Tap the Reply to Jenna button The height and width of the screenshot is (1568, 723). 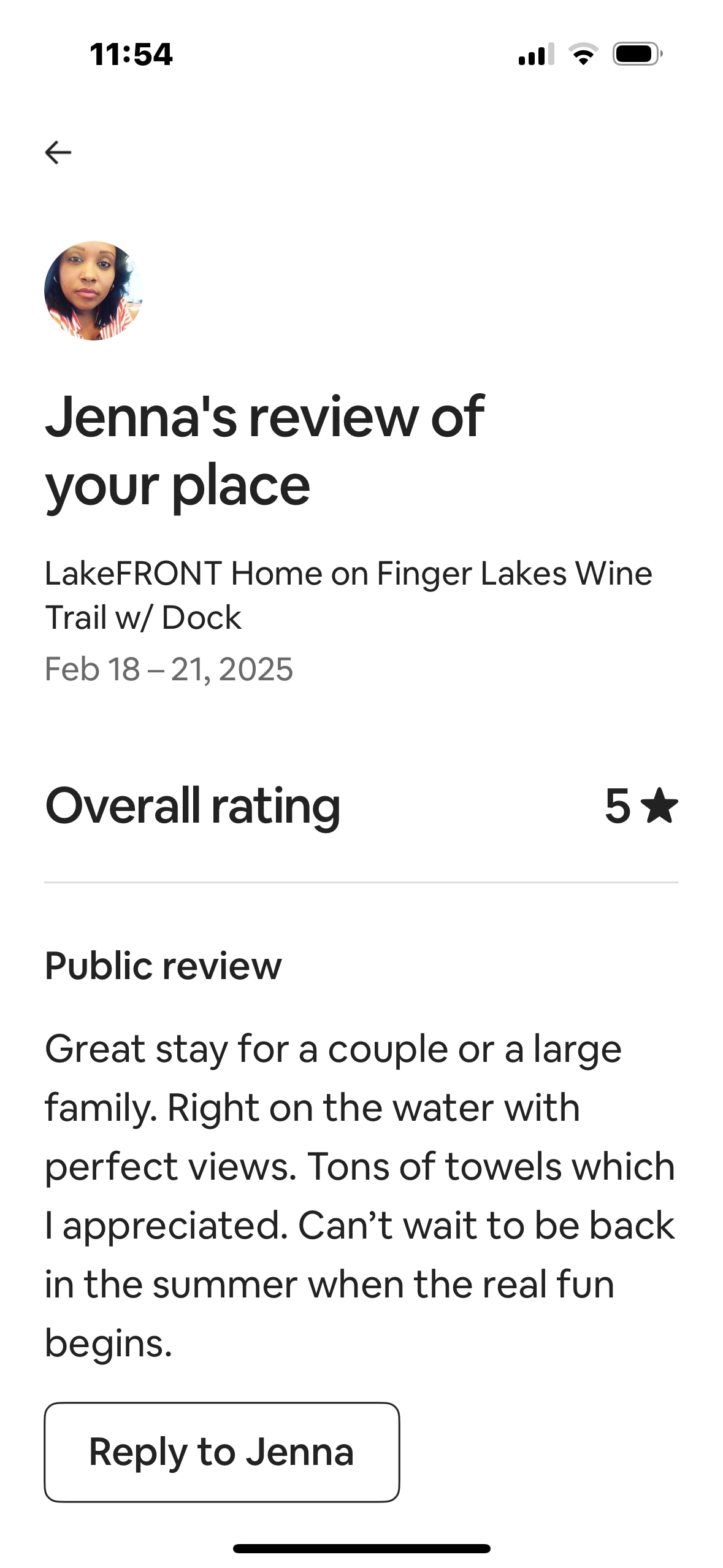221,1452
